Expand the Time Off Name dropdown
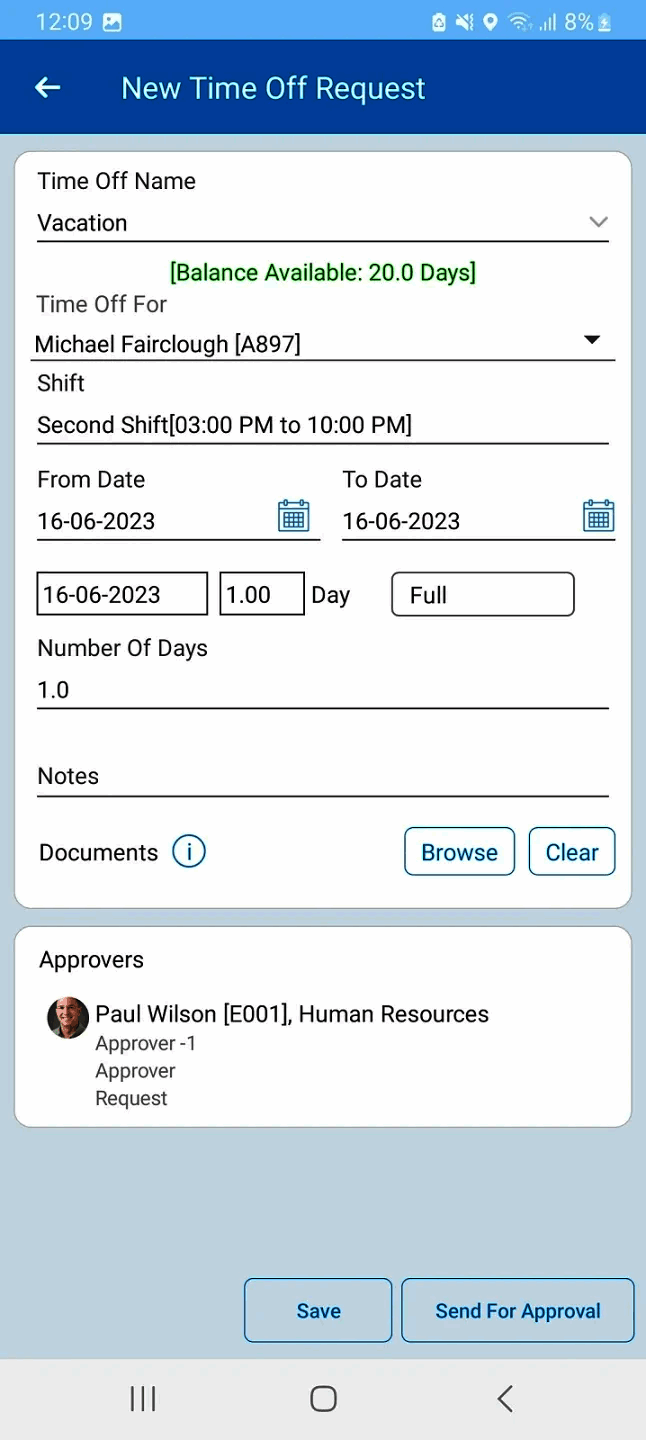Viewport: 646px width, 1440px height. click(x=598, y=222)
